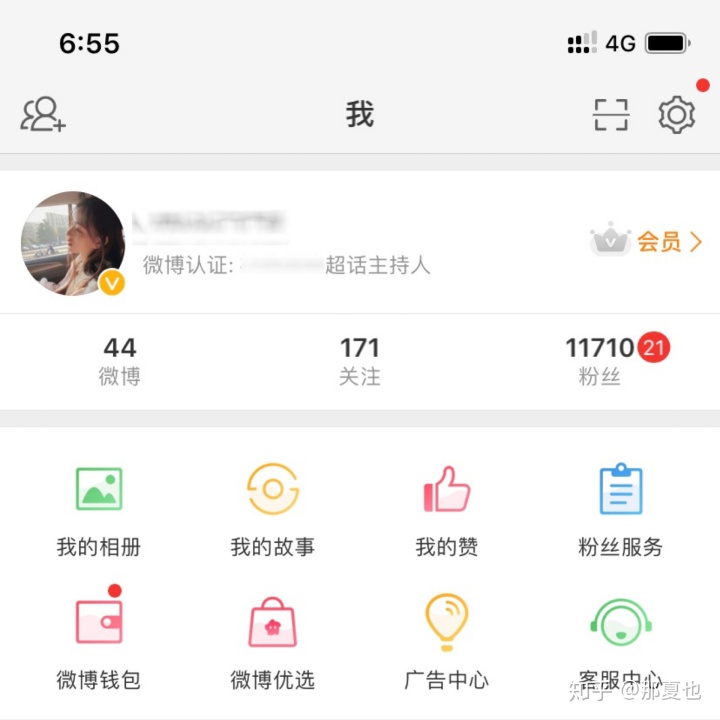
Task: Open 我的故事
Action: pos(273,509)
